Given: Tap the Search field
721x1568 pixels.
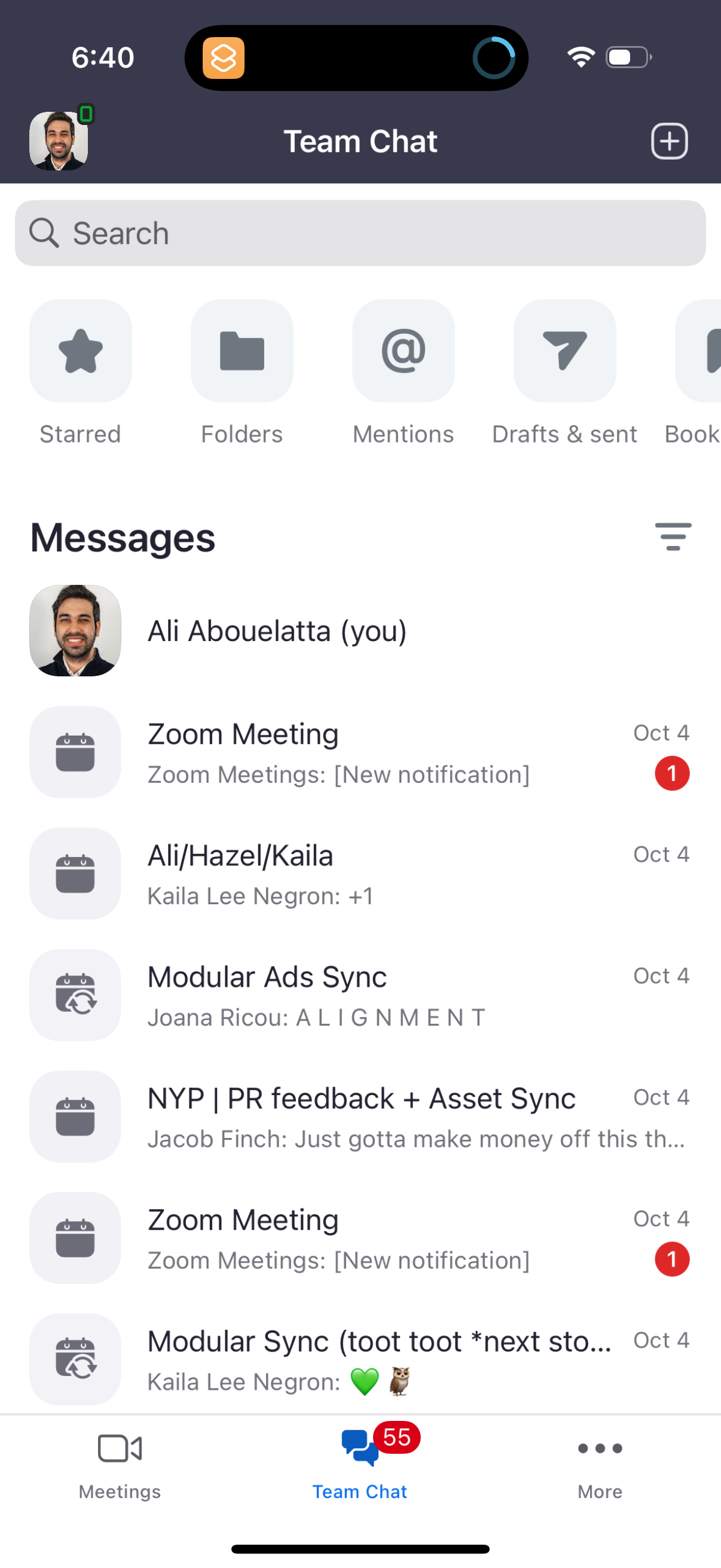Looking at the screenshot, I should tap(360, 233).
